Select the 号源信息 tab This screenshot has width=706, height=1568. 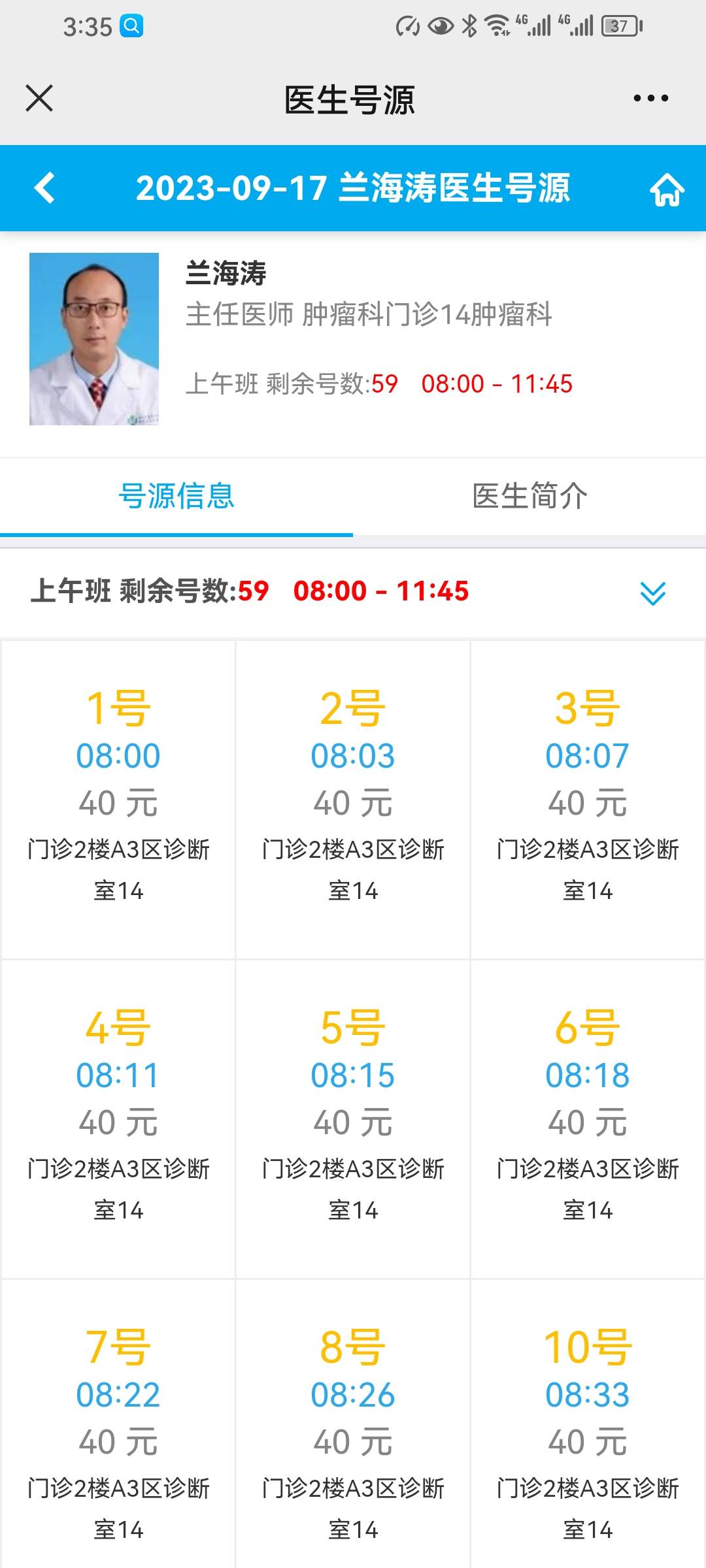[x=177, y=497]
